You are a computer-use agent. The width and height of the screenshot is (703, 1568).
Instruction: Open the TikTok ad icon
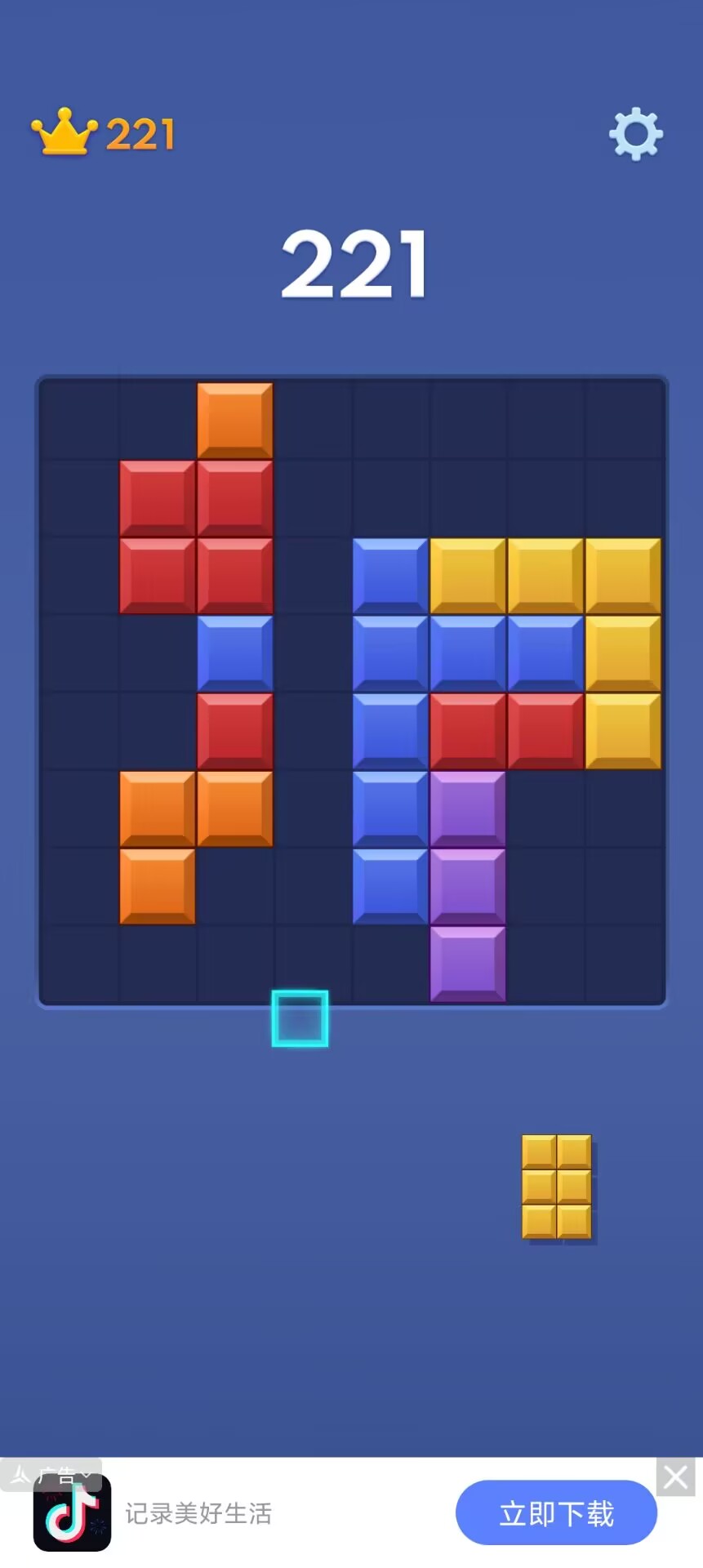[72, 1513]
